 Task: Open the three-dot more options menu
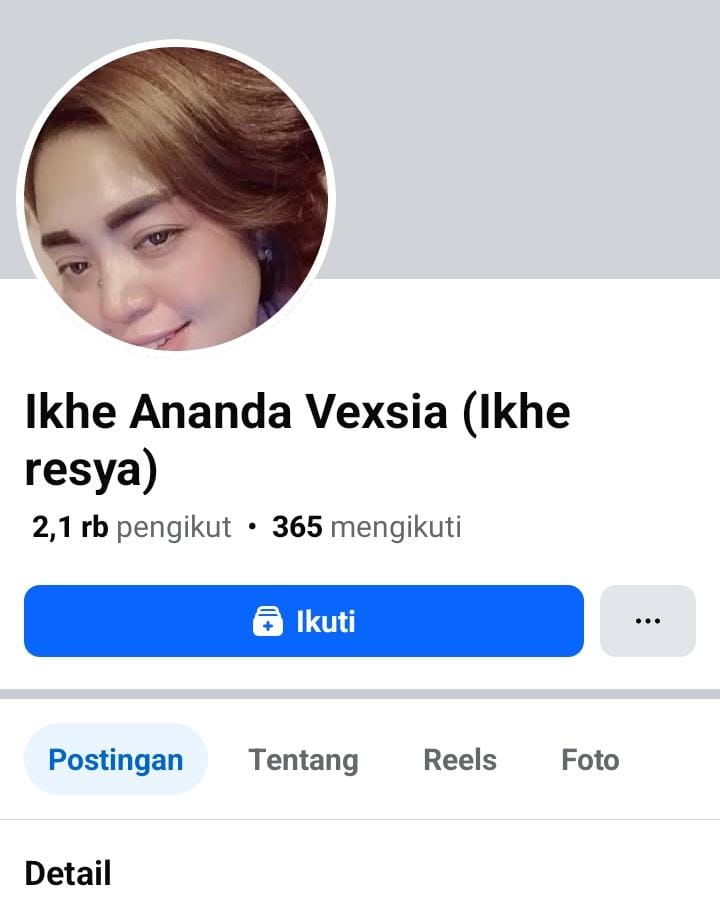[647, 621]
